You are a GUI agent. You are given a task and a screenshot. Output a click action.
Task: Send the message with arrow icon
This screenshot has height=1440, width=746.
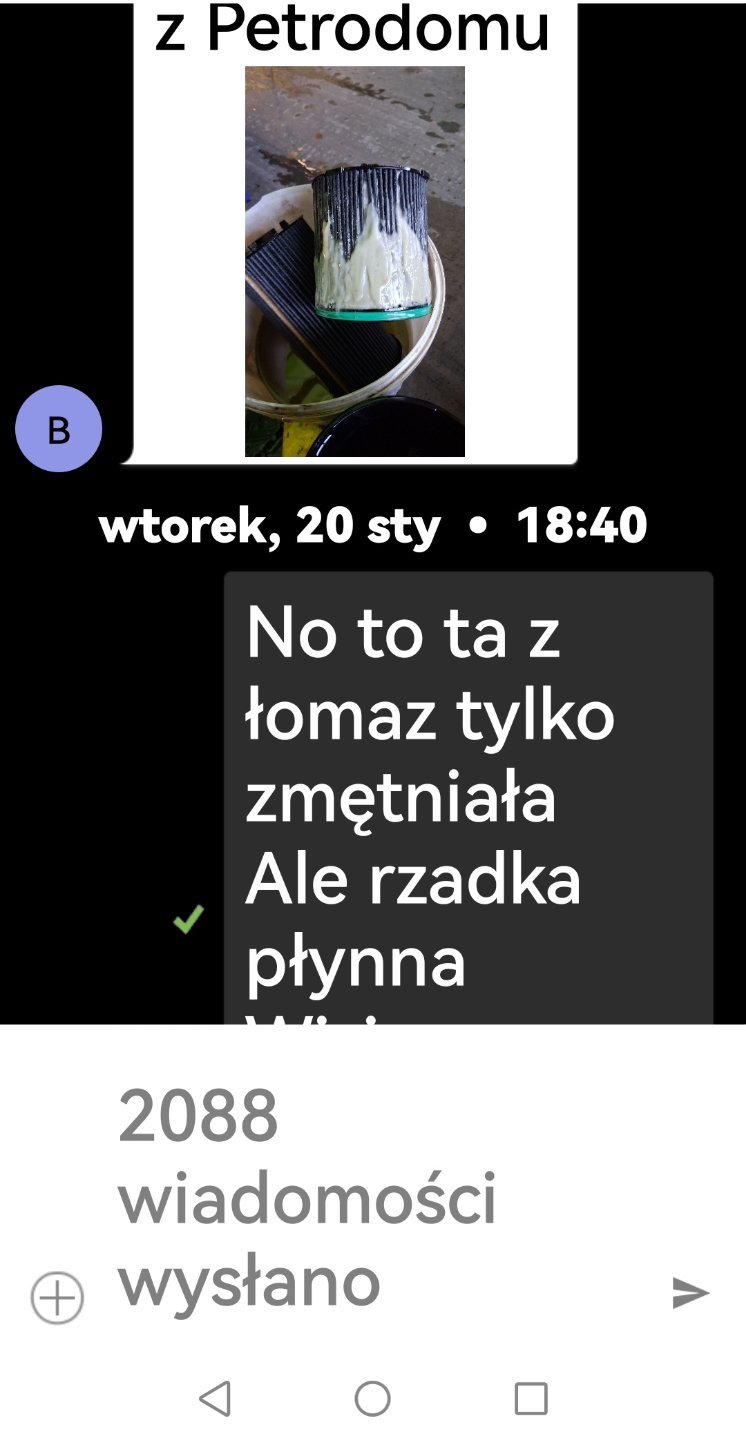690,1293
